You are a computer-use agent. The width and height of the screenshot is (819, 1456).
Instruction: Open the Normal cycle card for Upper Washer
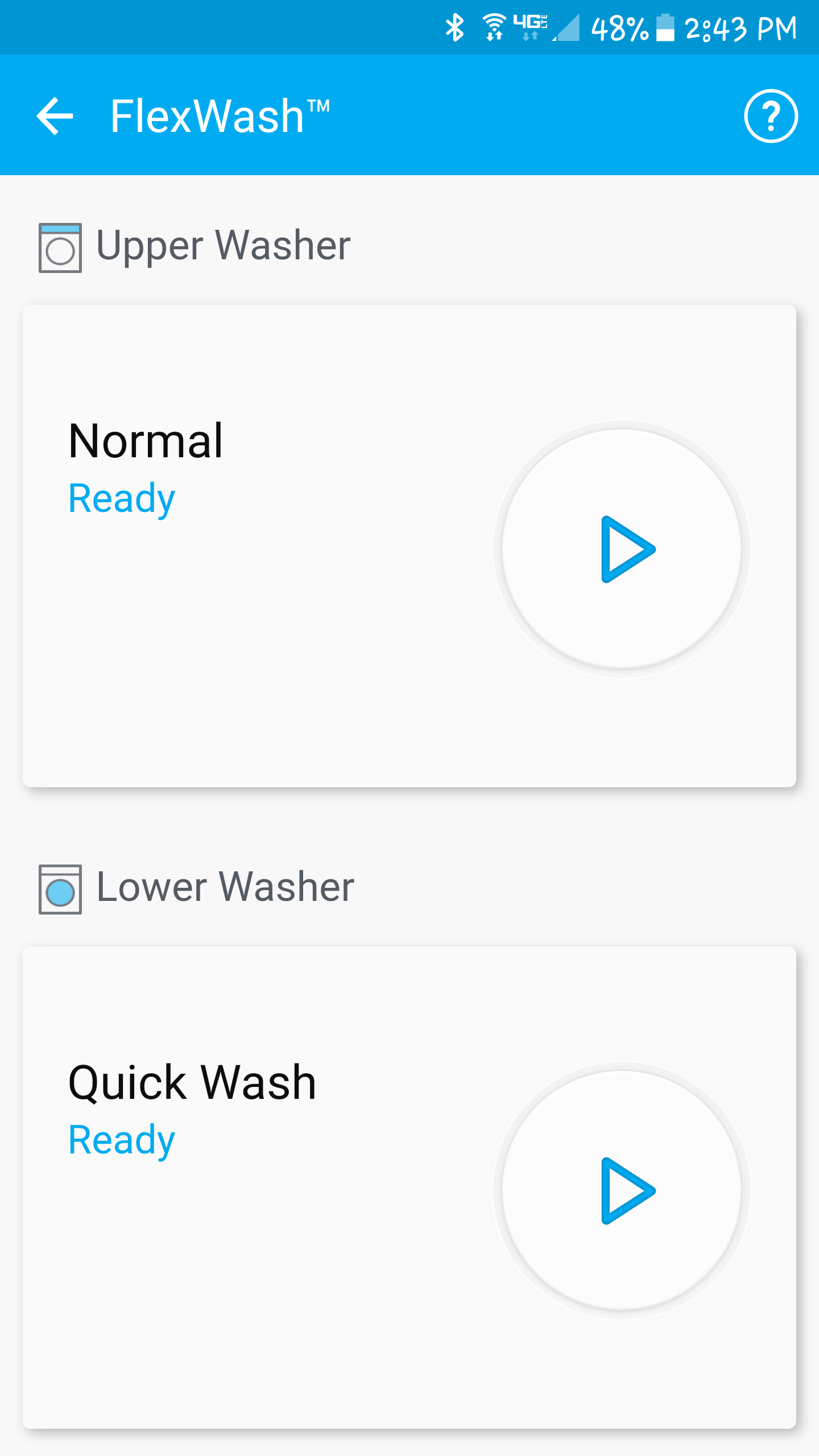click(x=409, y=546)
